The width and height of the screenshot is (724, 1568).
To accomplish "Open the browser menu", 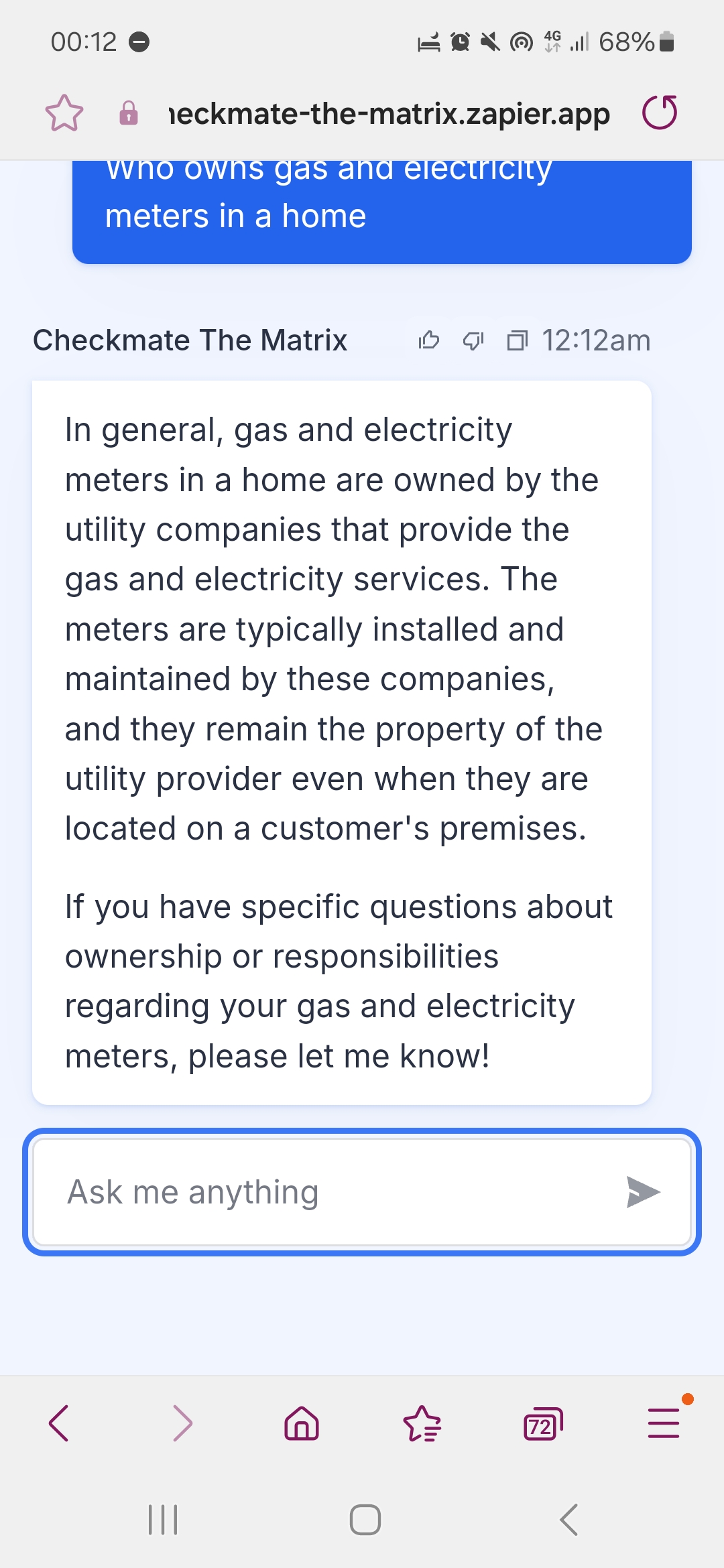I will point(664,1423).
